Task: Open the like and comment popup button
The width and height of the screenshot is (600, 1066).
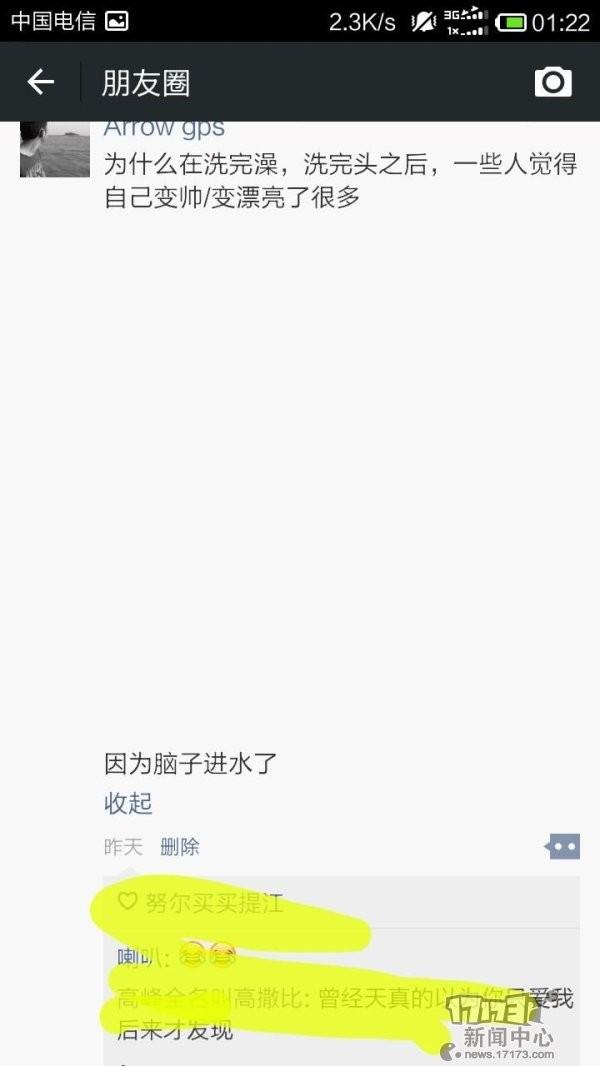Action: [x=562, y=847]
